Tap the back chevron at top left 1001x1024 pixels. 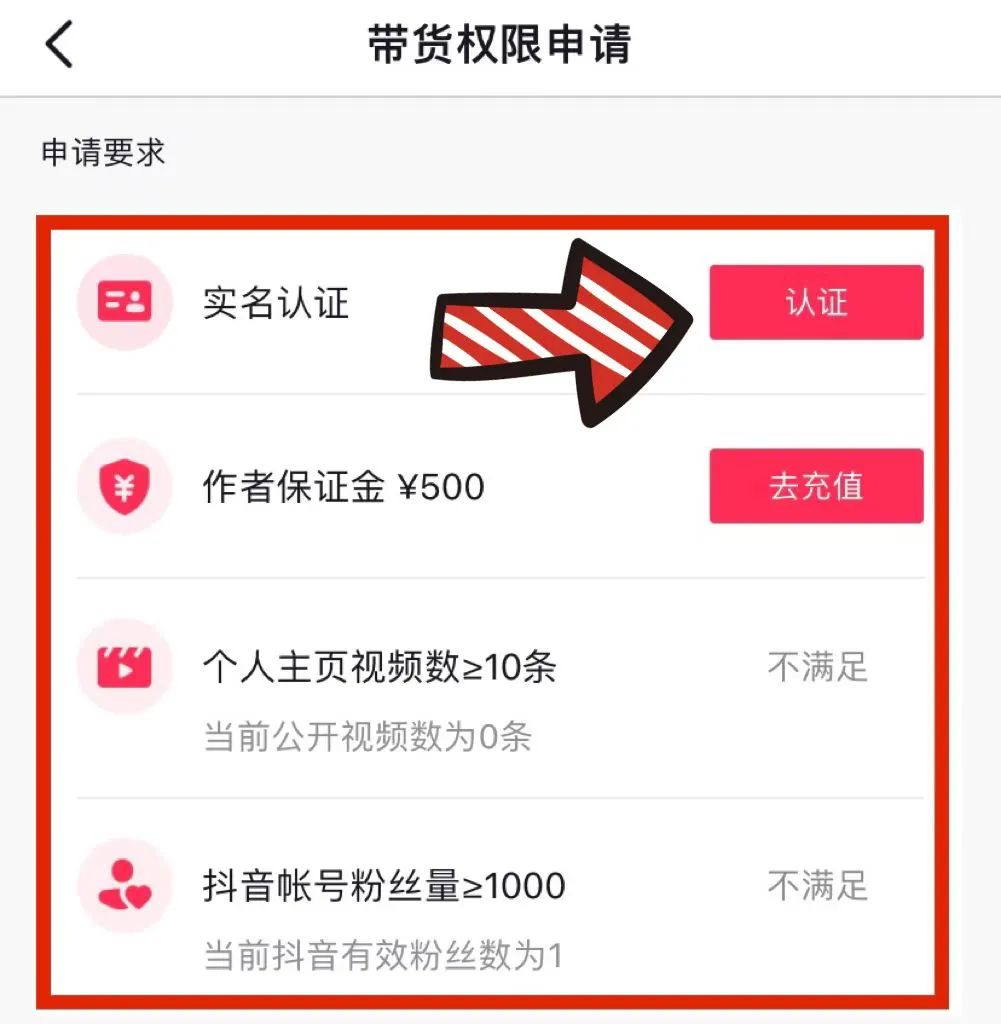[57, 45]
